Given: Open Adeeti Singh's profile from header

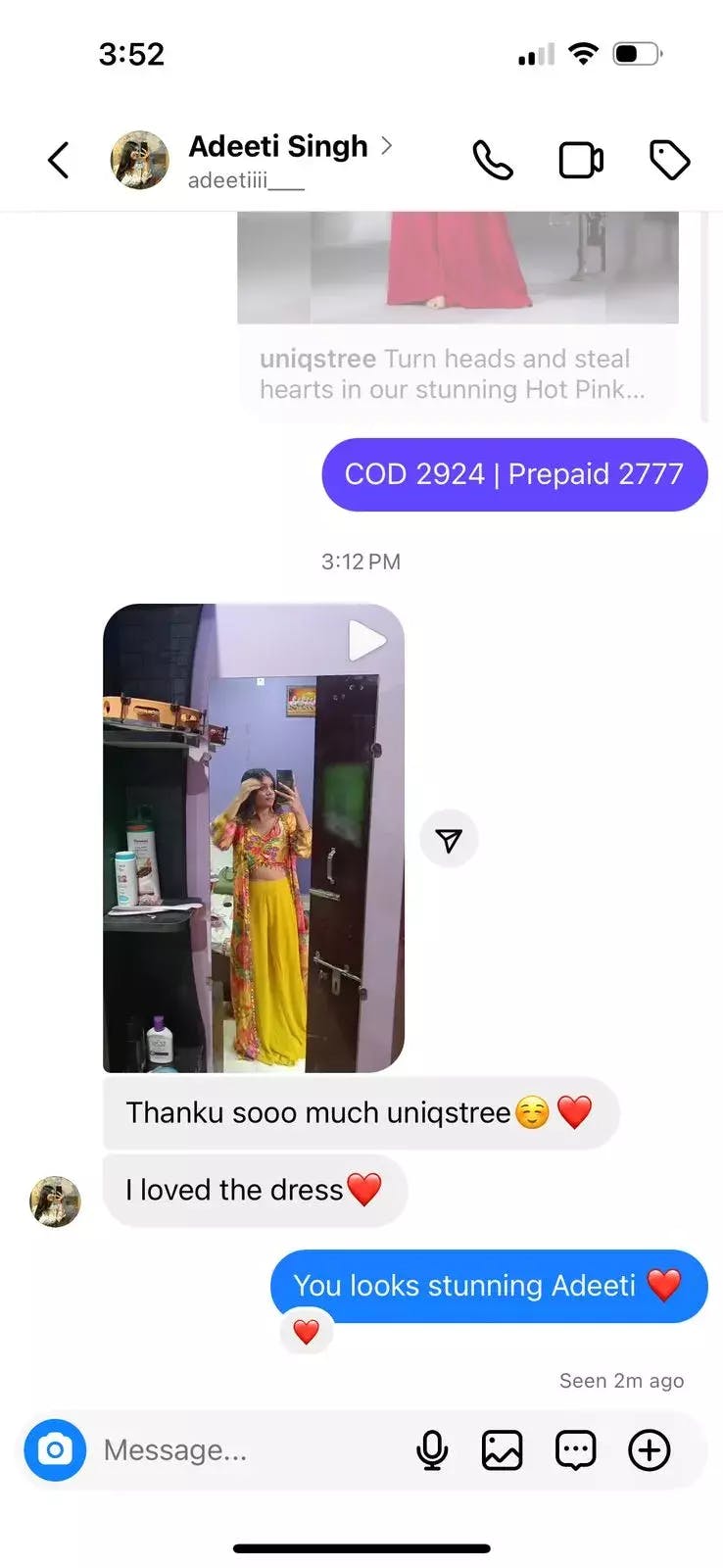Looking at the screenshot, I should [277, 147].
